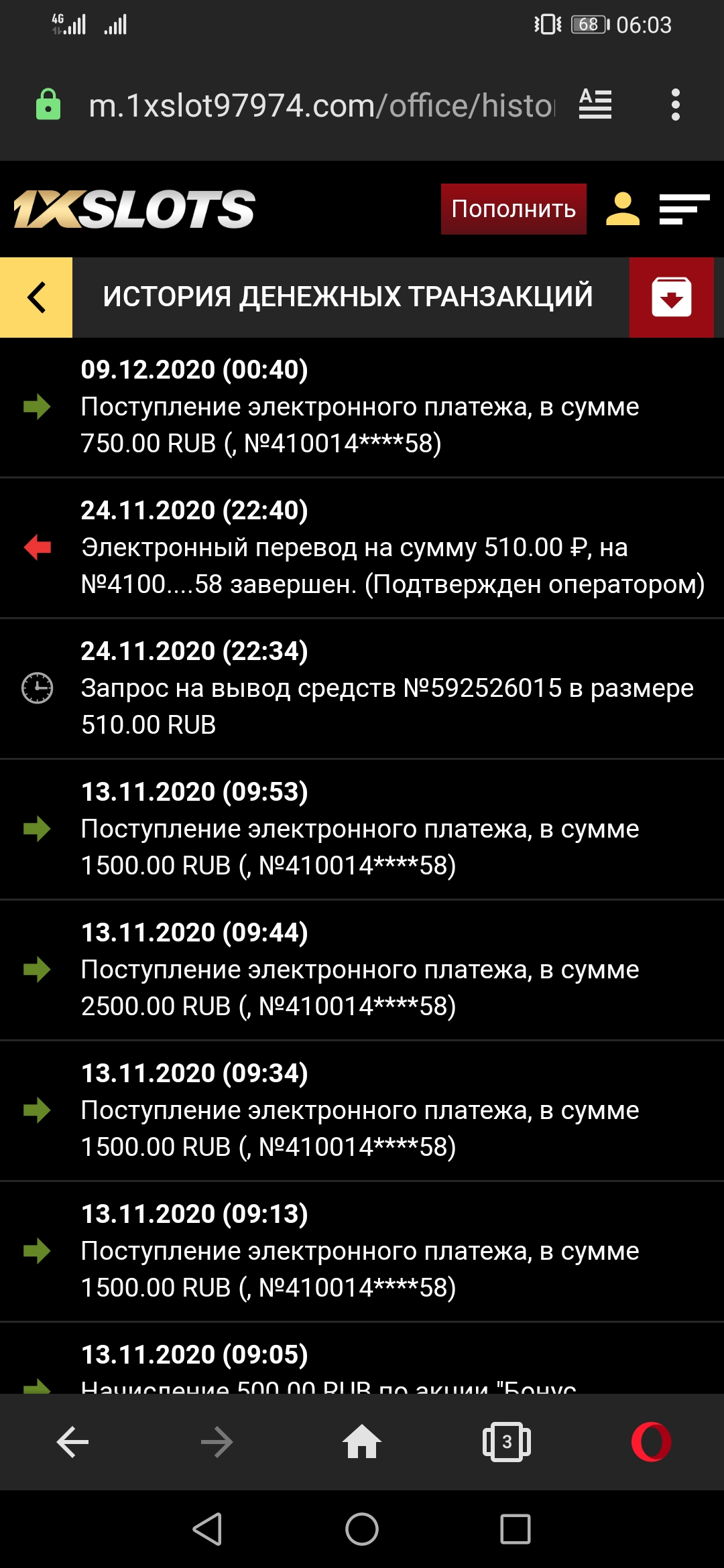Open the 1xSlots hamburger menu
This screenshot has height=1568, width=724.
point(684,209)
